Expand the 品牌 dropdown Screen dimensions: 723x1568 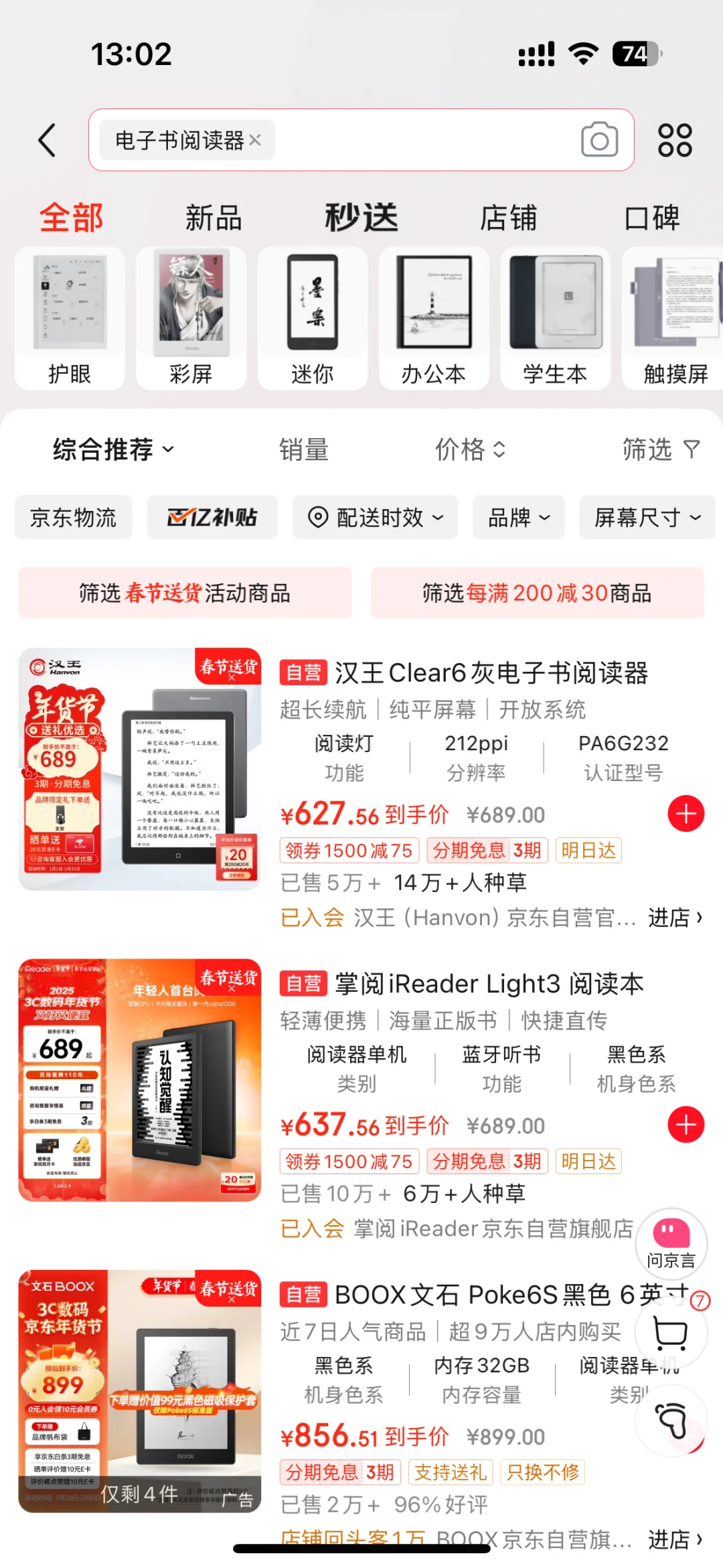(519, 517)
